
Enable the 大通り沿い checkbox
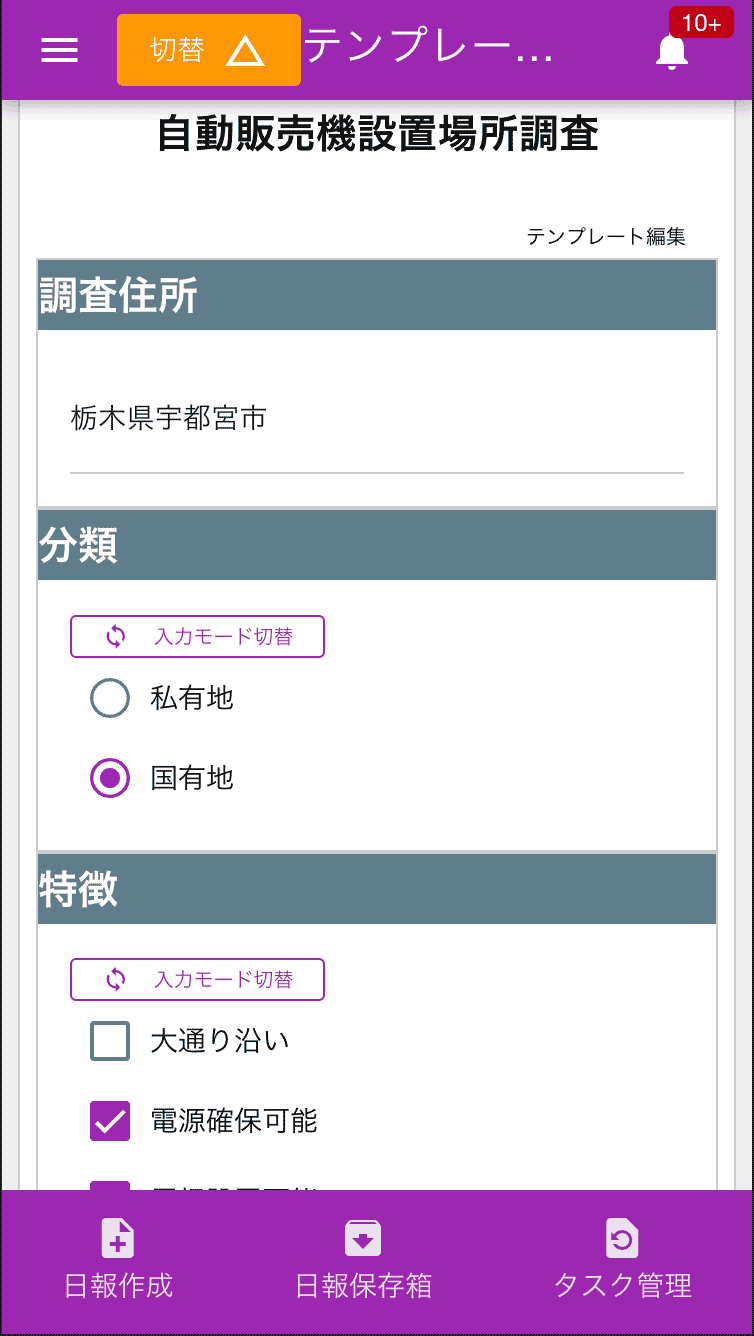pyautogui.click(x=109, y=1040)
